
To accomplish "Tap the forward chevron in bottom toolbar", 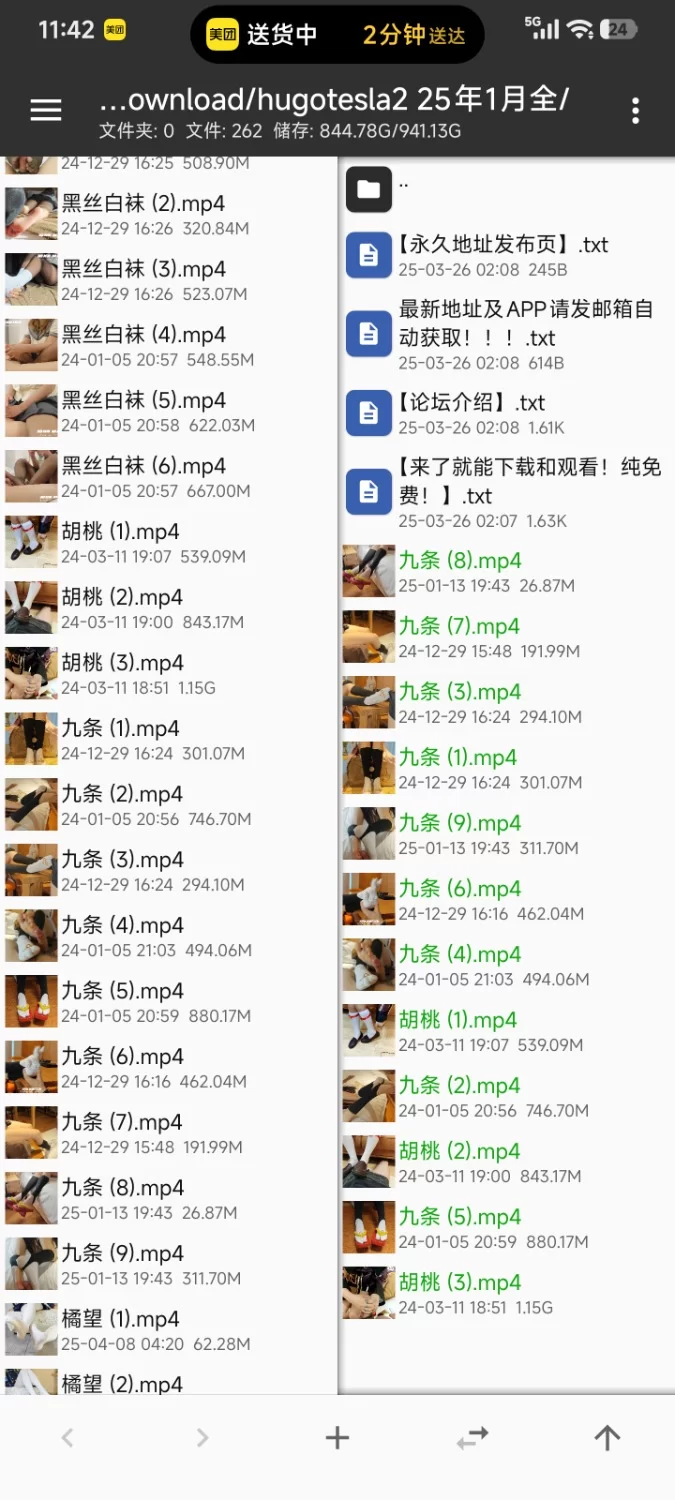I will click(202, 1438).
